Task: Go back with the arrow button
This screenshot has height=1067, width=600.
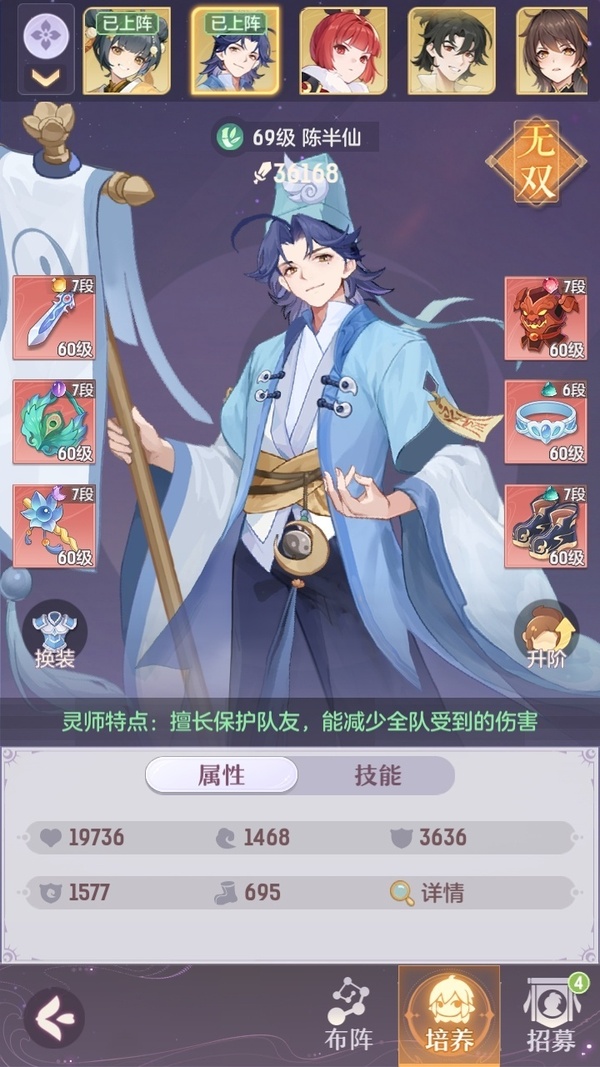Action: (54, 1018)
